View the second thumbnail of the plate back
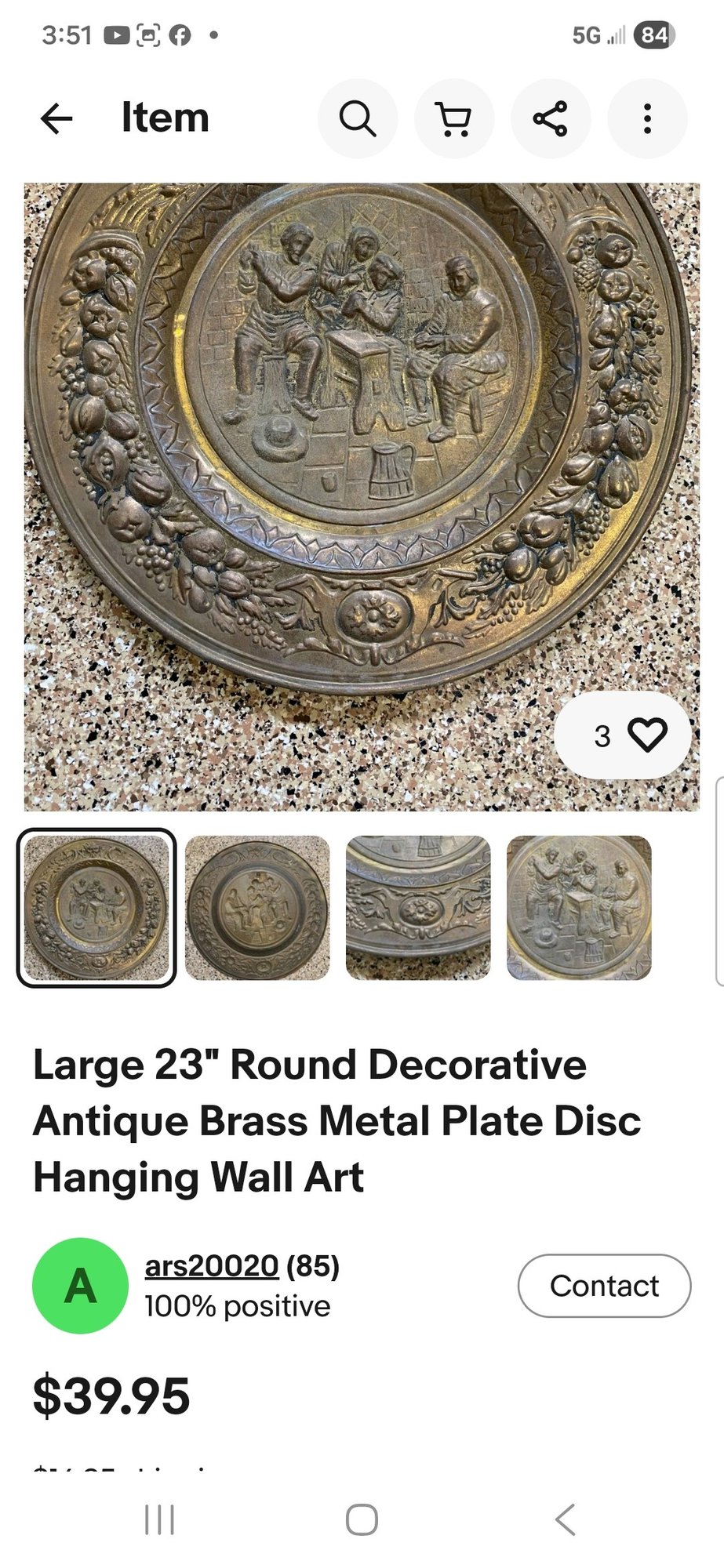724x1568 pixels. coord(257,908)
